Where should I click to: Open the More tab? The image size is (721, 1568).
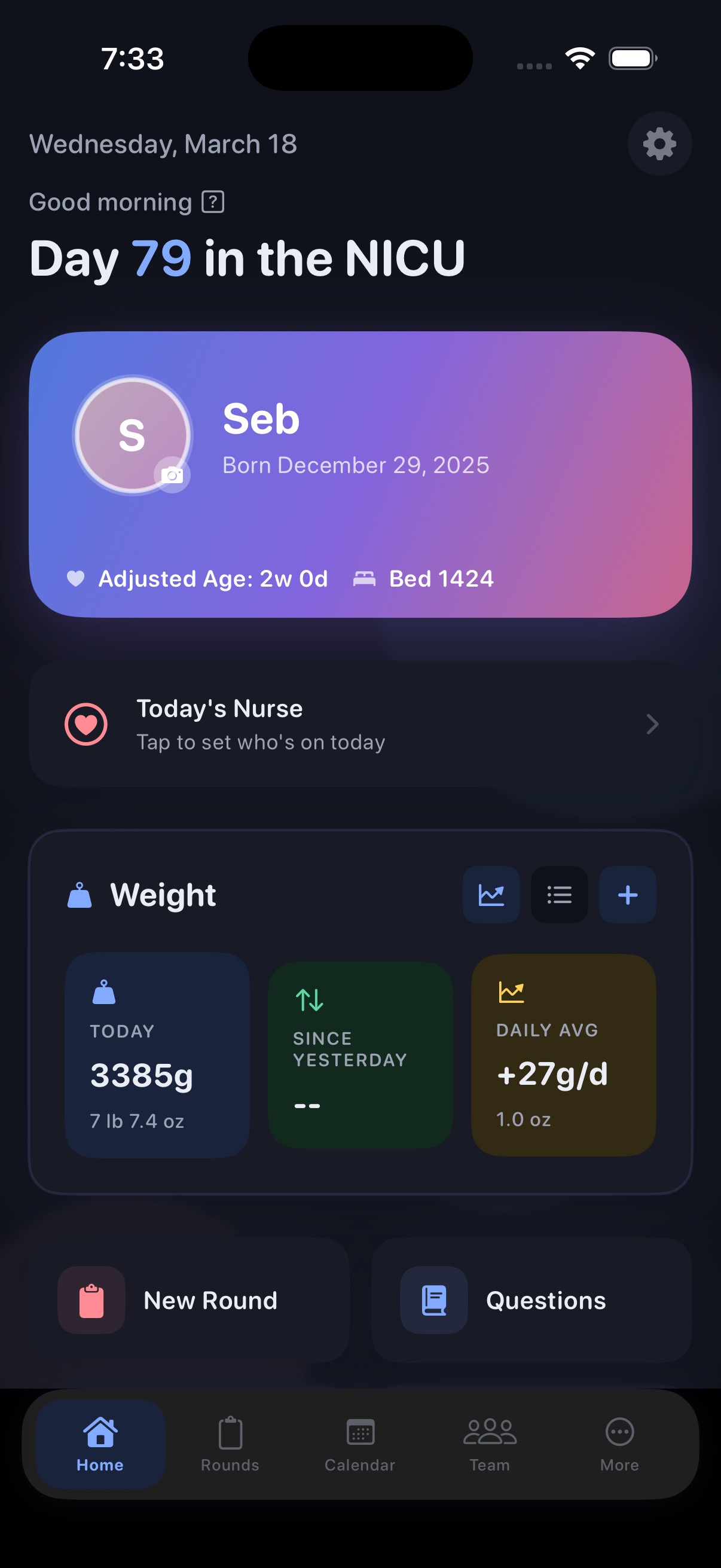619,1444
